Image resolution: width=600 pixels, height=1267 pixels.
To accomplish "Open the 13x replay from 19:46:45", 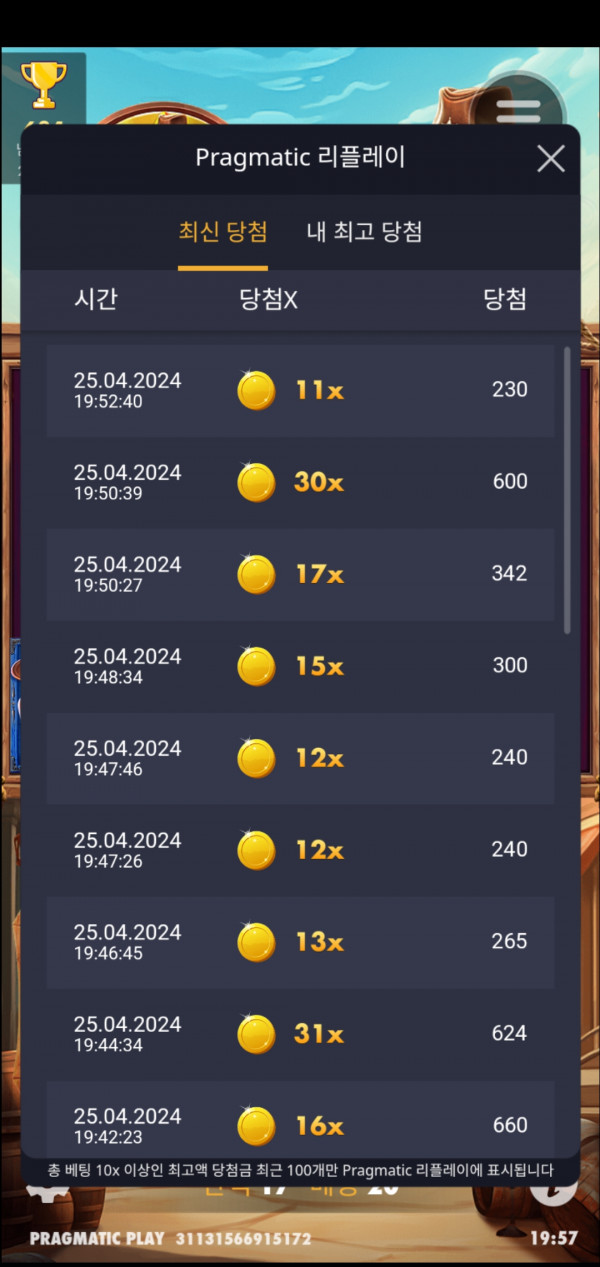I will pyautogui.click(x=300, y=942).
